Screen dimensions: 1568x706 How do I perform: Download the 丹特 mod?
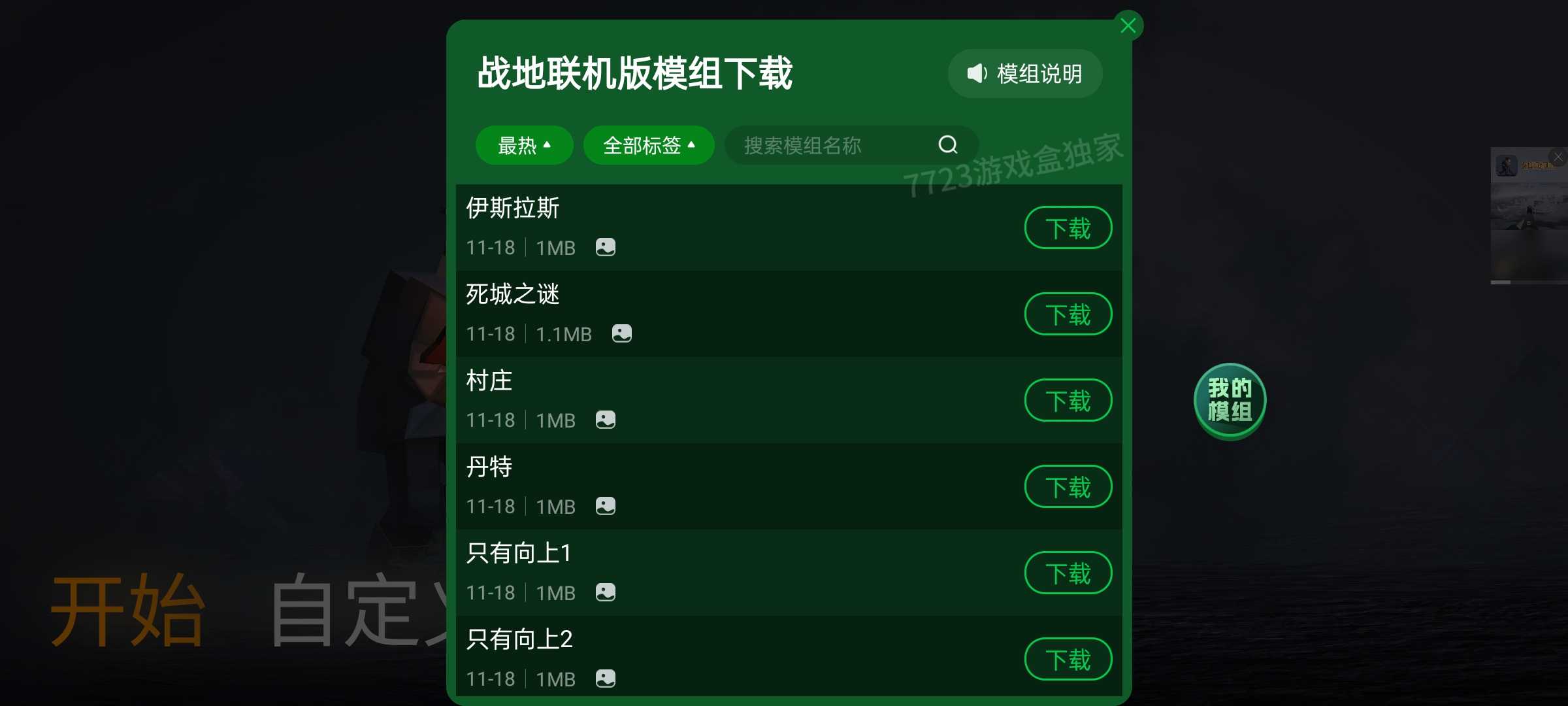click(x=1068, y=487)
